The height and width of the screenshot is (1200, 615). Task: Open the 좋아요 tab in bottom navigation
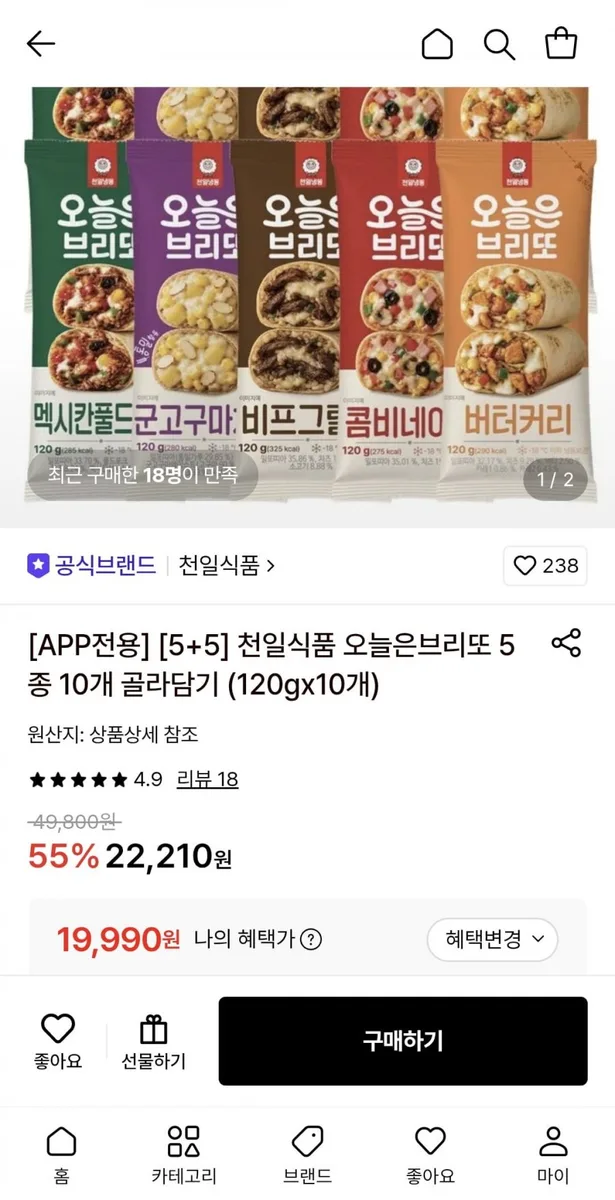(430, 1155)
